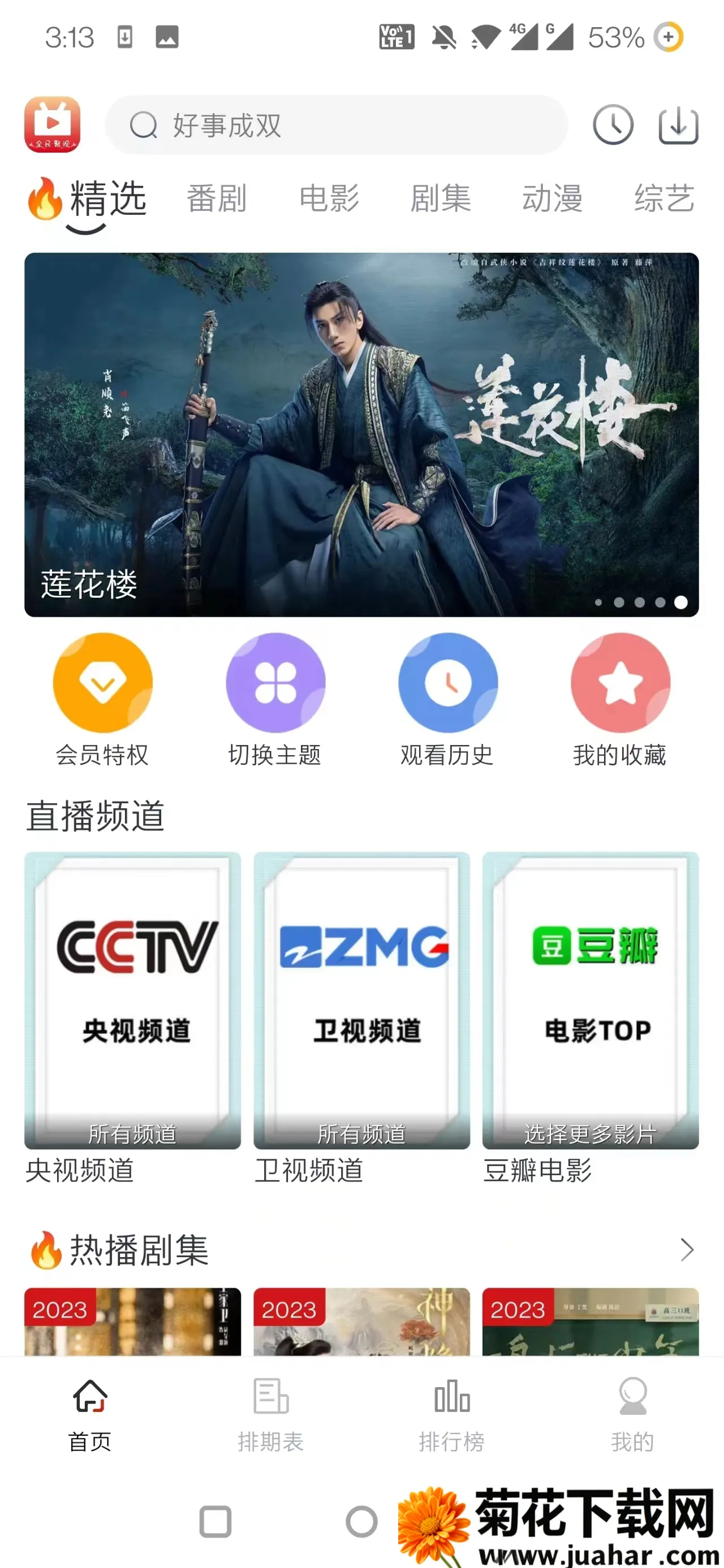The width and height of the screenshot is (724, 1568).
Task: Go to the 排行榜 rankings tab
Action: coord(452,1415)
